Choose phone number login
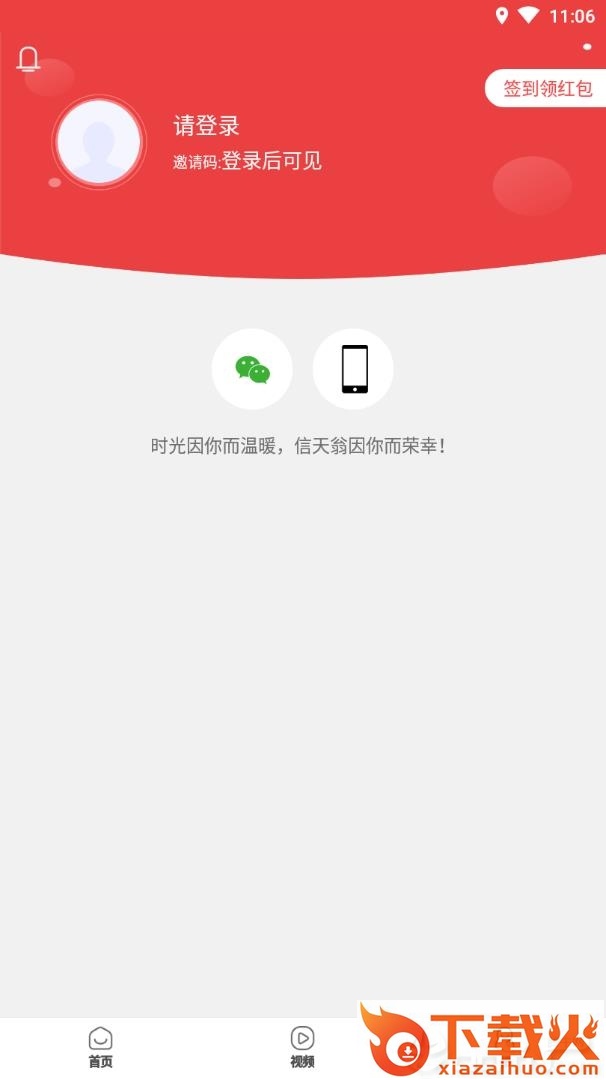 (x=354, y=369)
